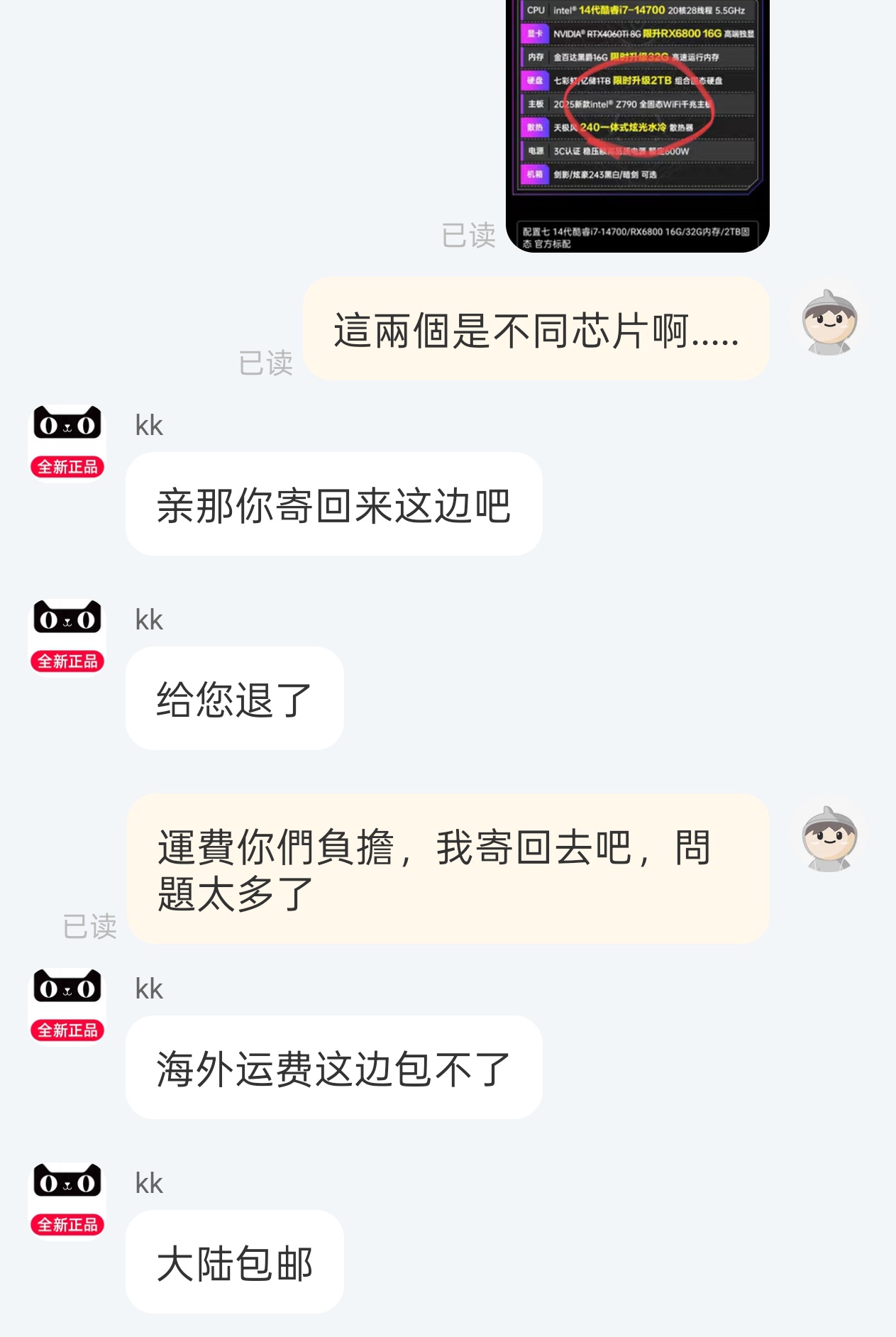The height and width of the screenshot is (1337, 896).
Task: Open my avatar beside "這兩個是不同芯片啊"
Action: point(829,321)
